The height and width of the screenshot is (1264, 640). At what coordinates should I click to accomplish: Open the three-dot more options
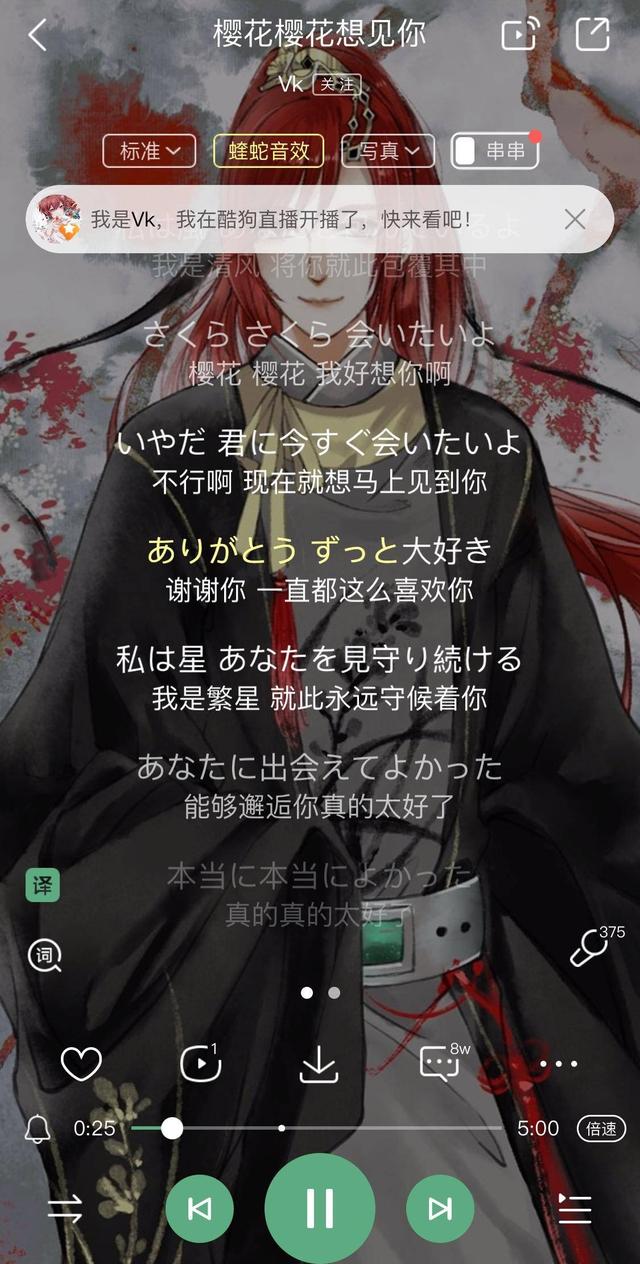click(559, 1065)
